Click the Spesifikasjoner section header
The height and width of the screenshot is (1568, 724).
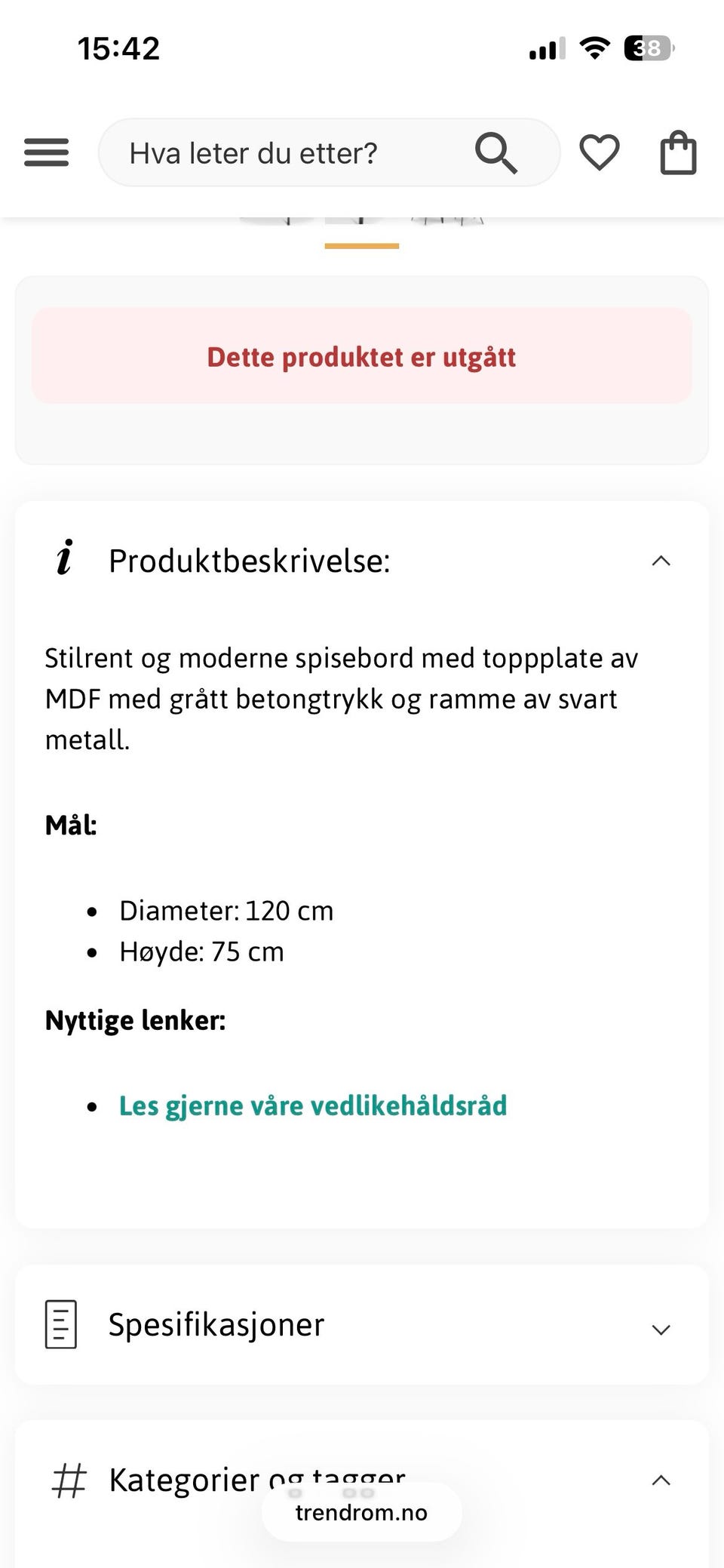pyautogui.click(x=216, y=1324)
